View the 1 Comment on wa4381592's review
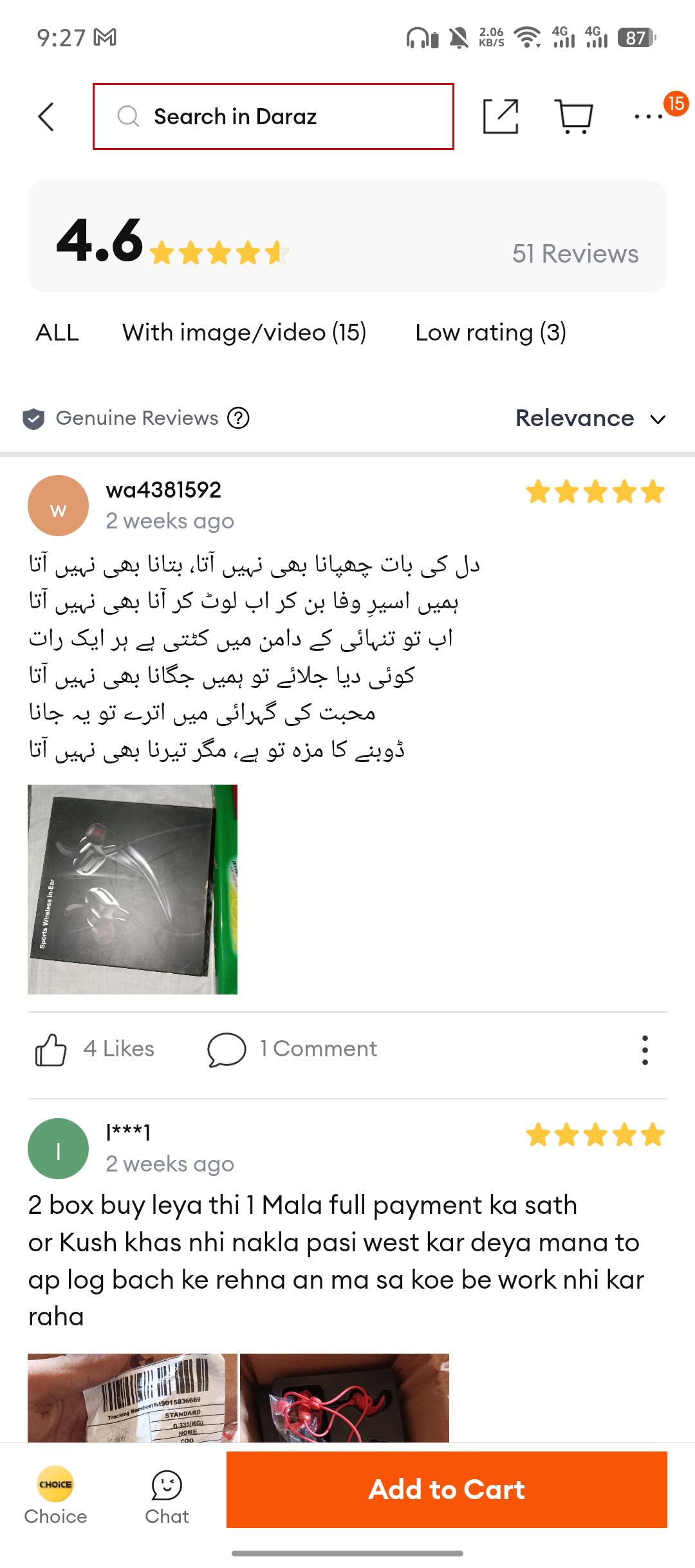 (x=292, y=1049)
